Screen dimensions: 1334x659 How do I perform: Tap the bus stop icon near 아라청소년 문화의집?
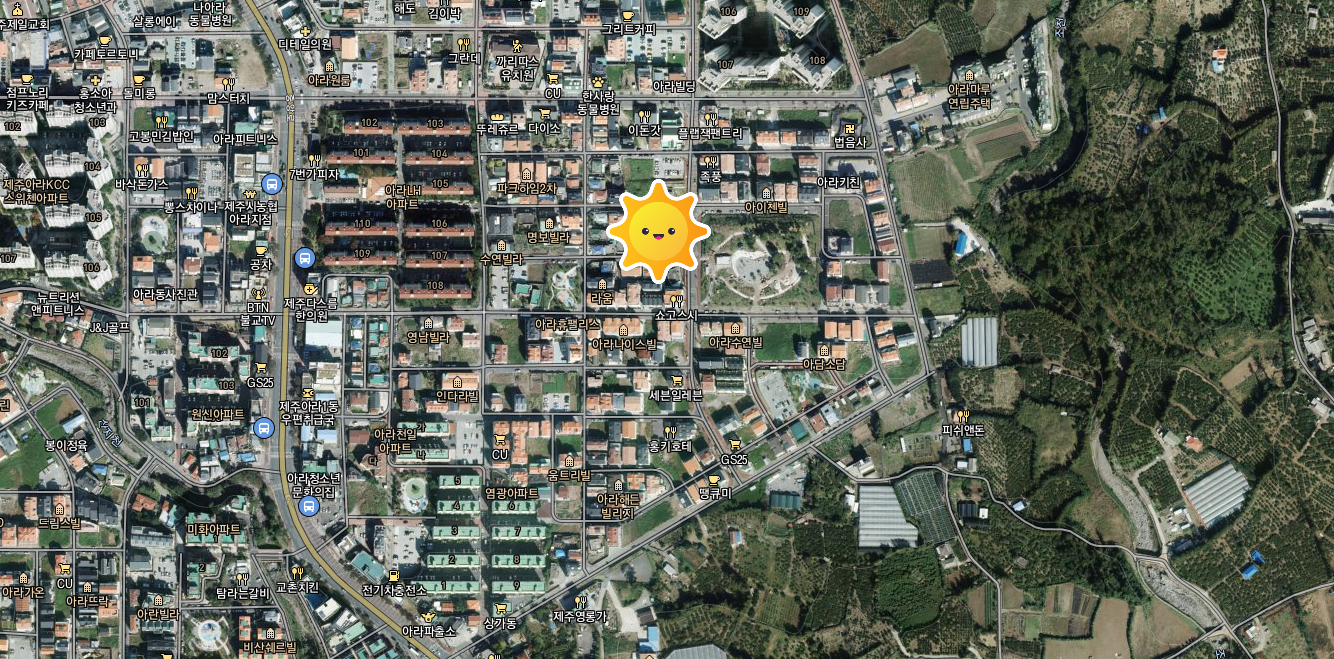pyautogui.click(x=308, y=506)
